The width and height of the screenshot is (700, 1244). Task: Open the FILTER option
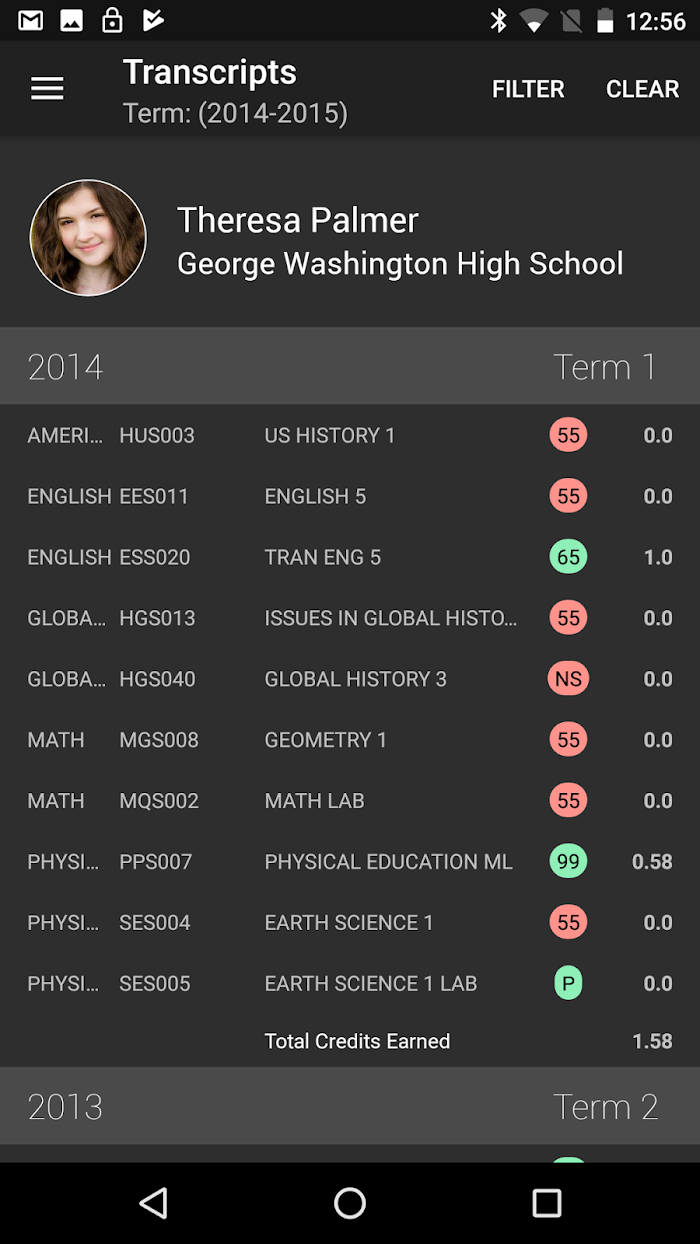528,89
